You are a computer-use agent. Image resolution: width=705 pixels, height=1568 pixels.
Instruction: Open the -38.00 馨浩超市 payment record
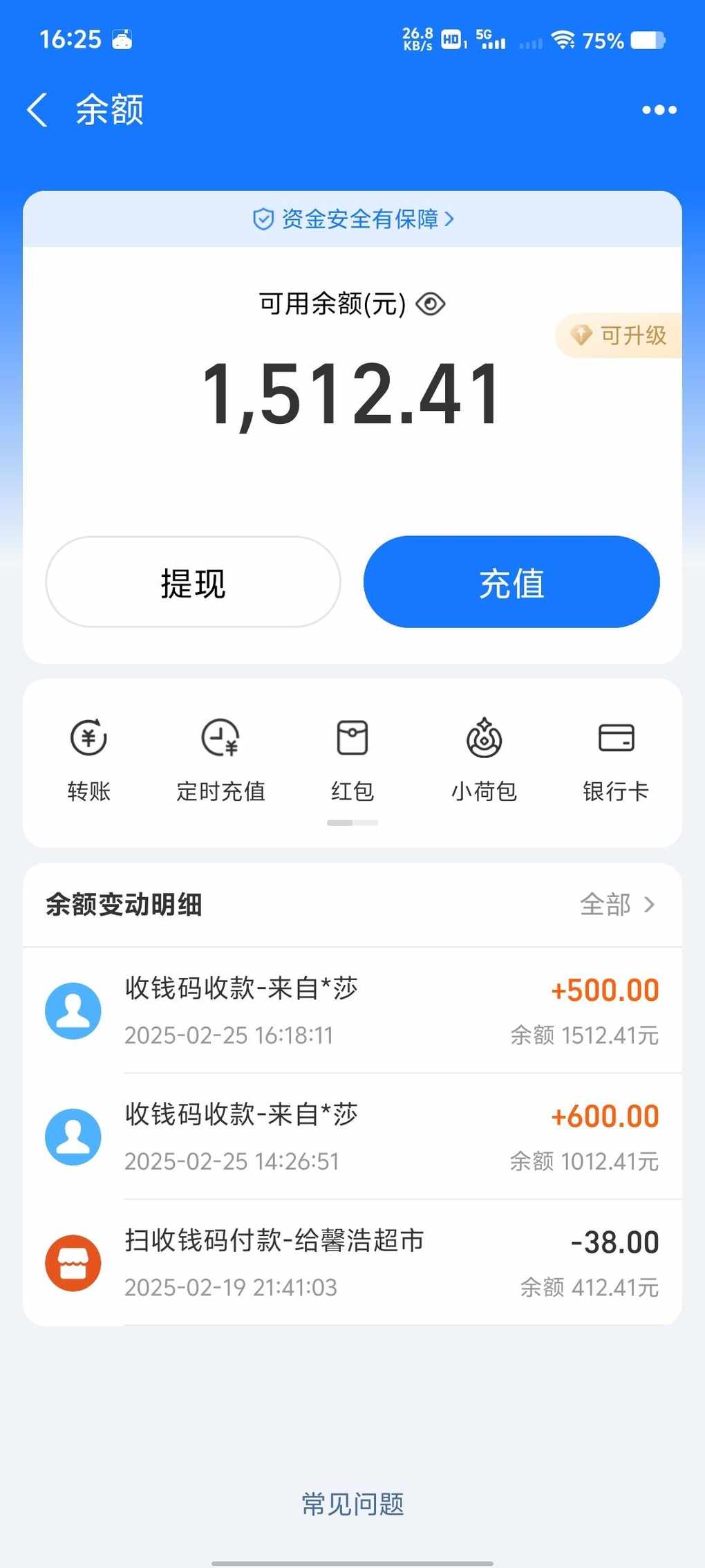click(352, 1262)
